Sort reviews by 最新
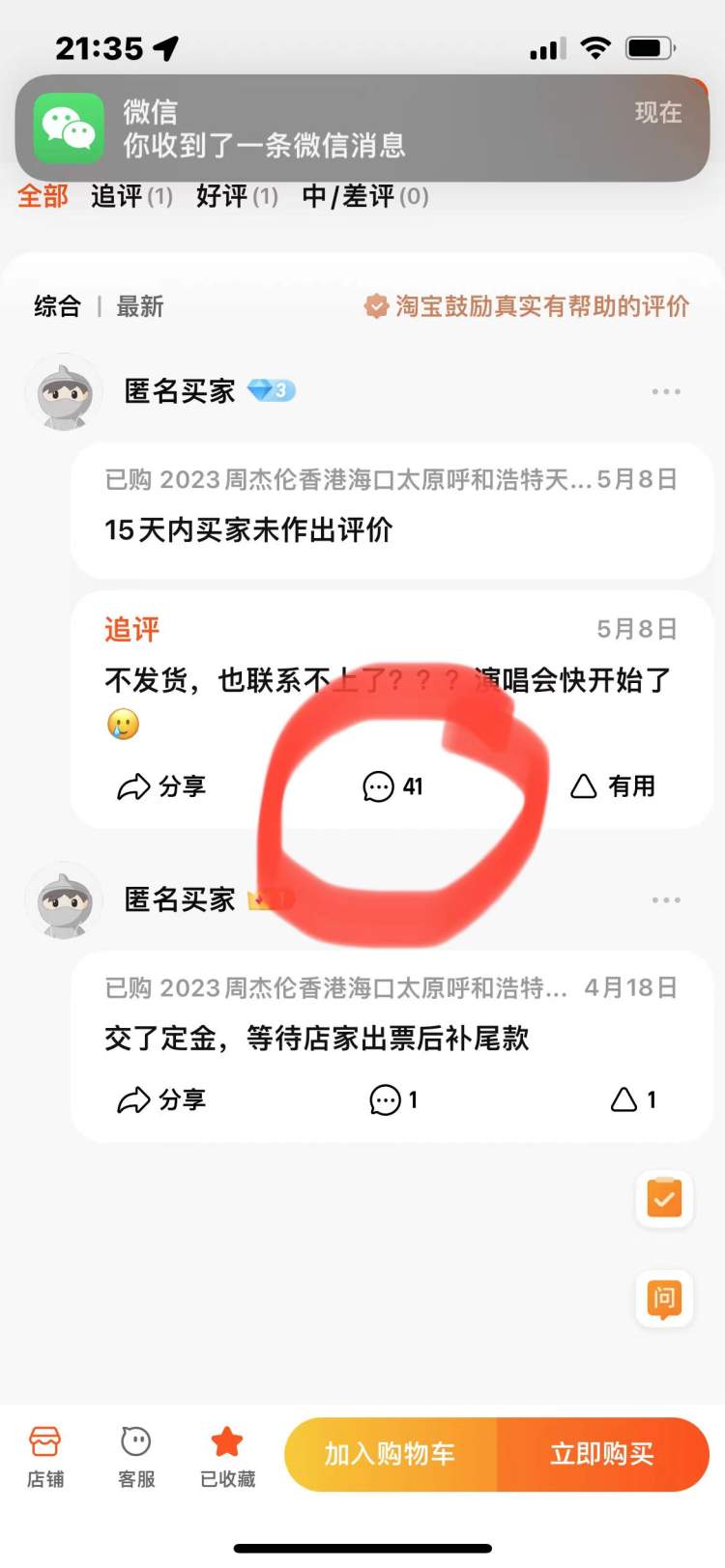Viewport: 725px width, 1568px height. point(140,306)
